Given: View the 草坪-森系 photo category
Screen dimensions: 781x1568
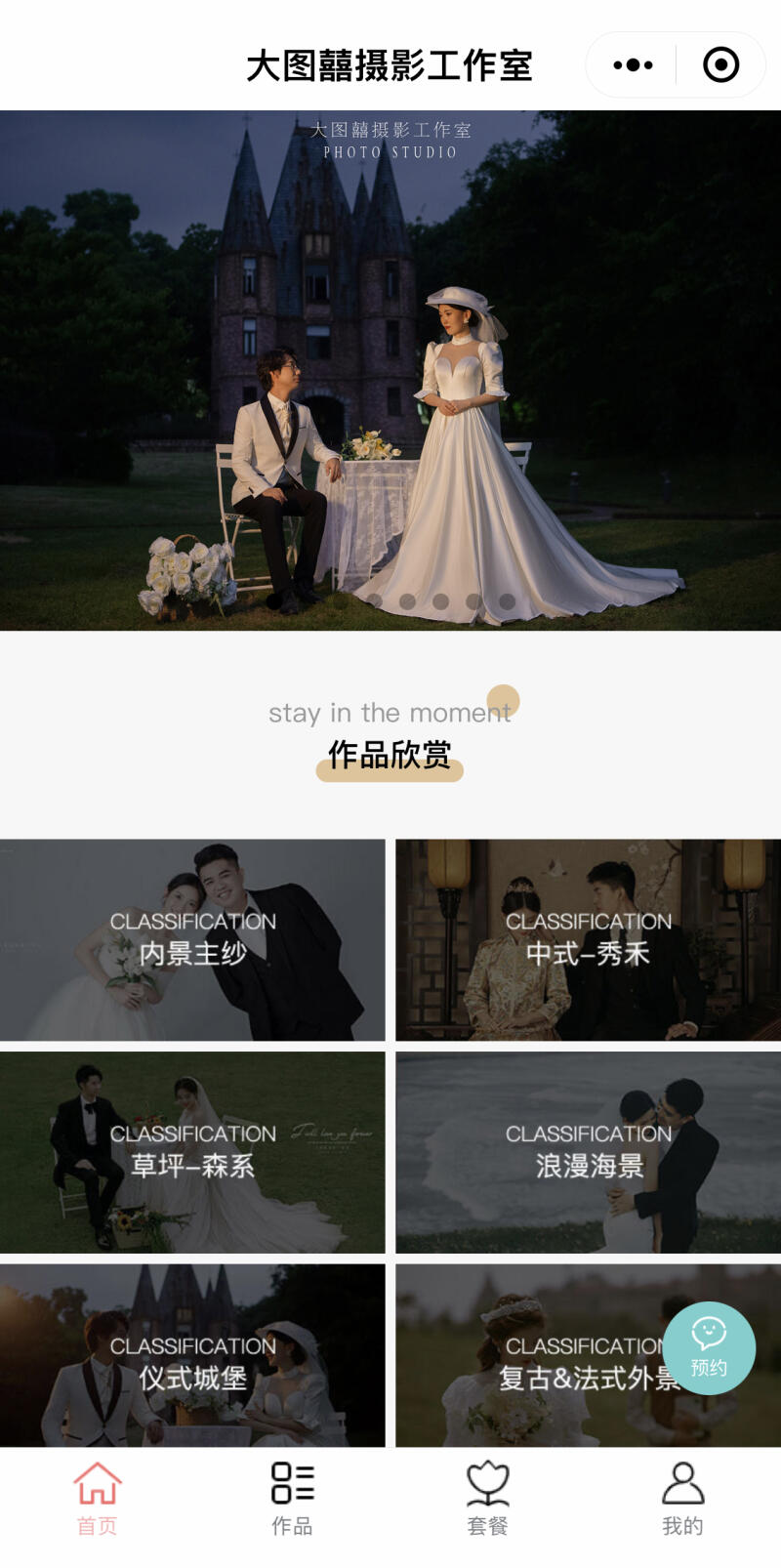Looking at the screenshot, I should [x=192, y=1152].
